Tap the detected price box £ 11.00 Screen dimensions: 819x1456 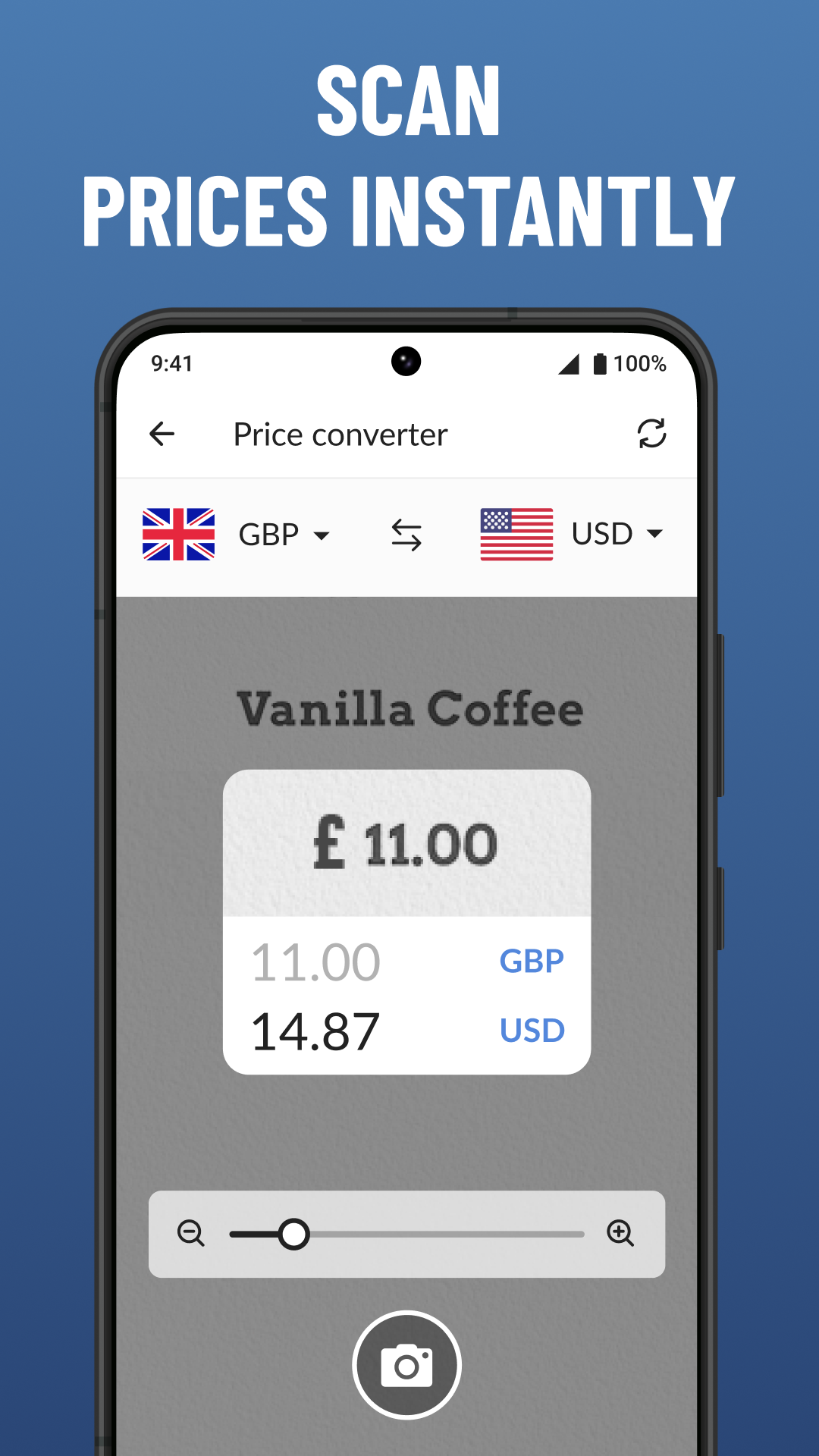[406, 839]
